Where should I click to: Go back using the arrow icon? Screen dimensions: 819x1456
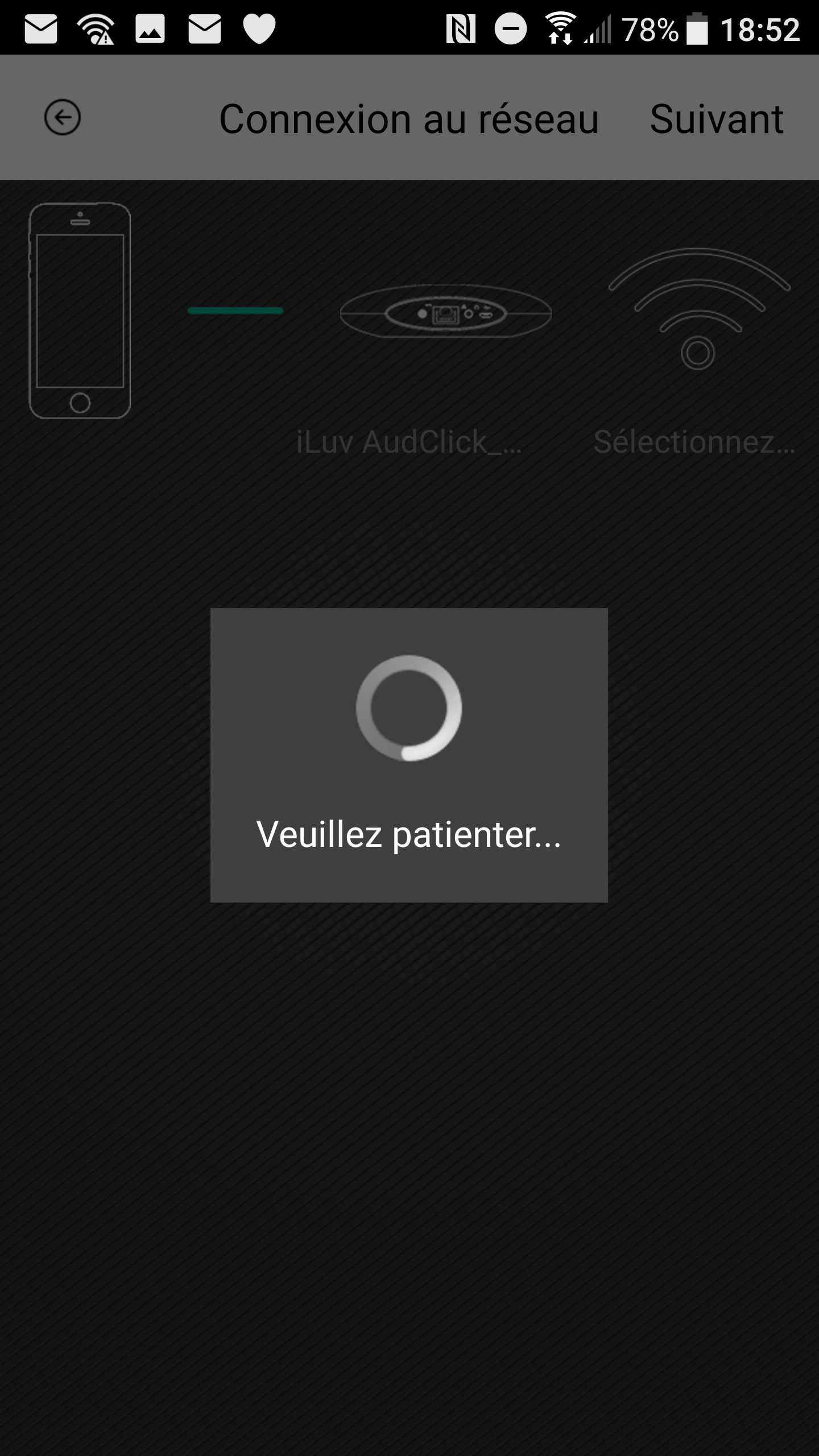(x=63, y=118)
